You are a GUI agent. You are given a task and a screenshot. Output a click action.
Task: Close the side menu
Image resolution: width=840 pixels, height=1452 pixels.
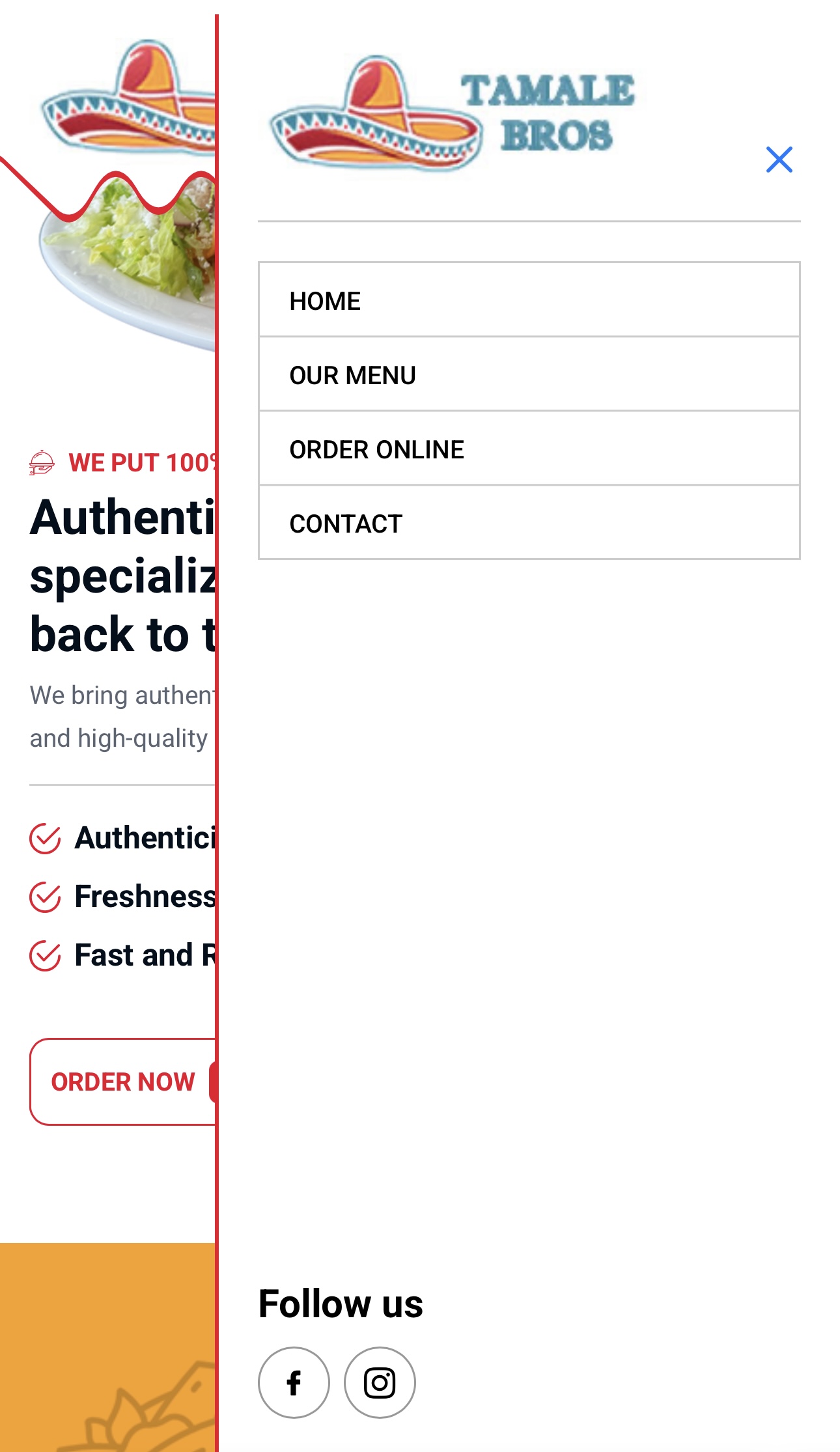pyautogui.click(x=779, y=160)
